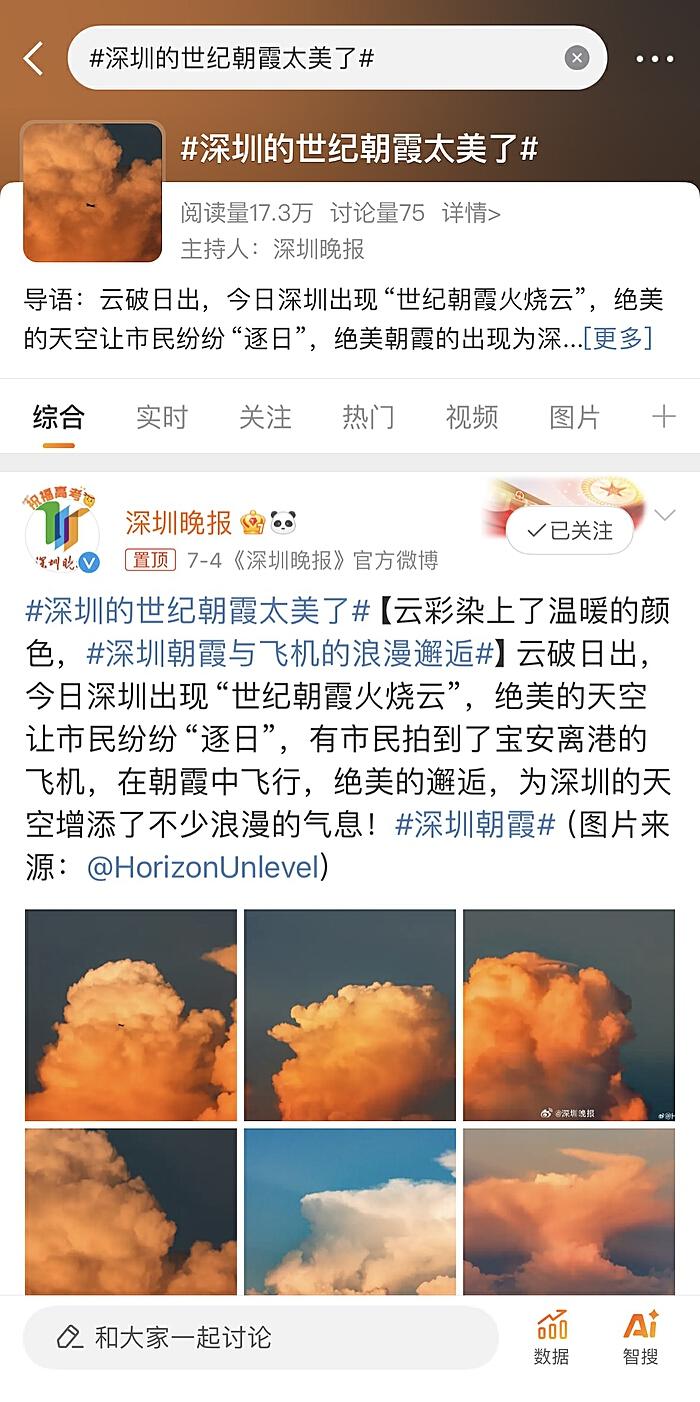Open topic 详情> details link
Image resolution: width=700 pixels, height=1402 pixels.
471,212
